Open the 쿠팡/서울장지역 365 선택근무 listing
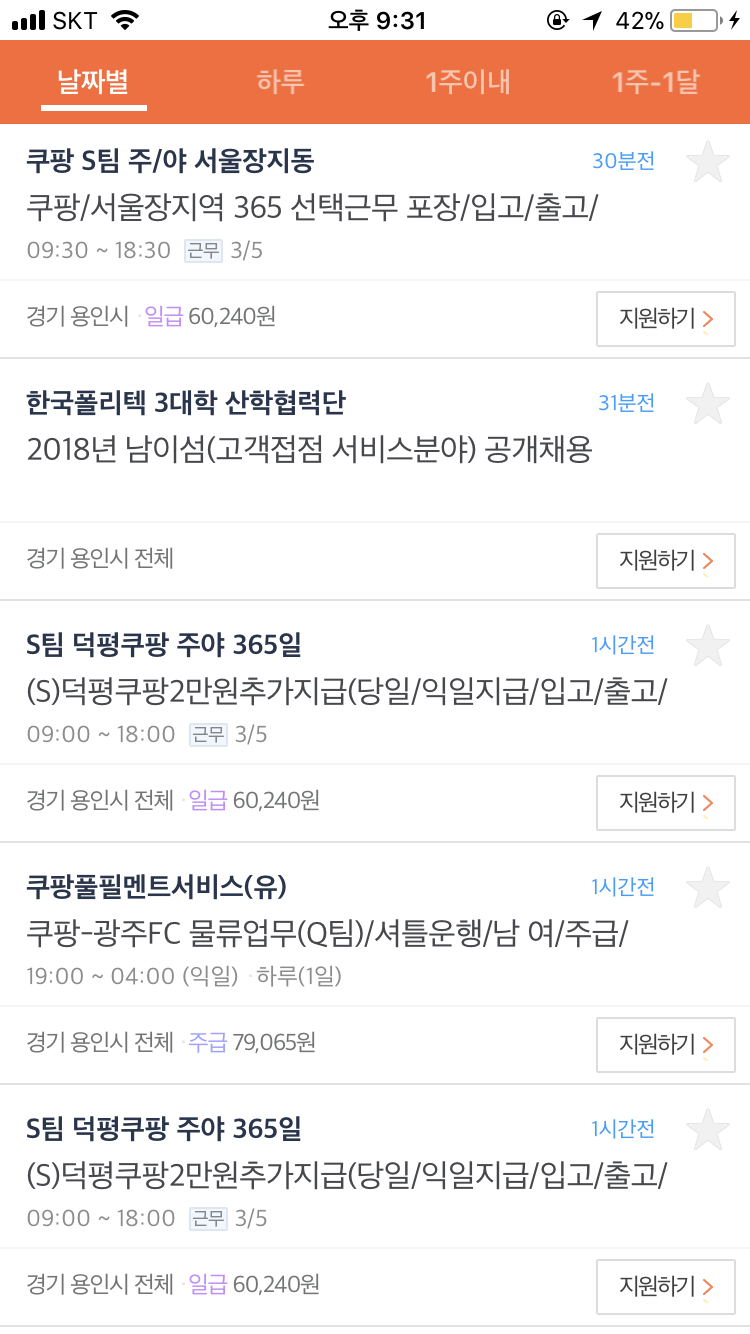This screenshot has width=750, height=1334. (312, 208)
